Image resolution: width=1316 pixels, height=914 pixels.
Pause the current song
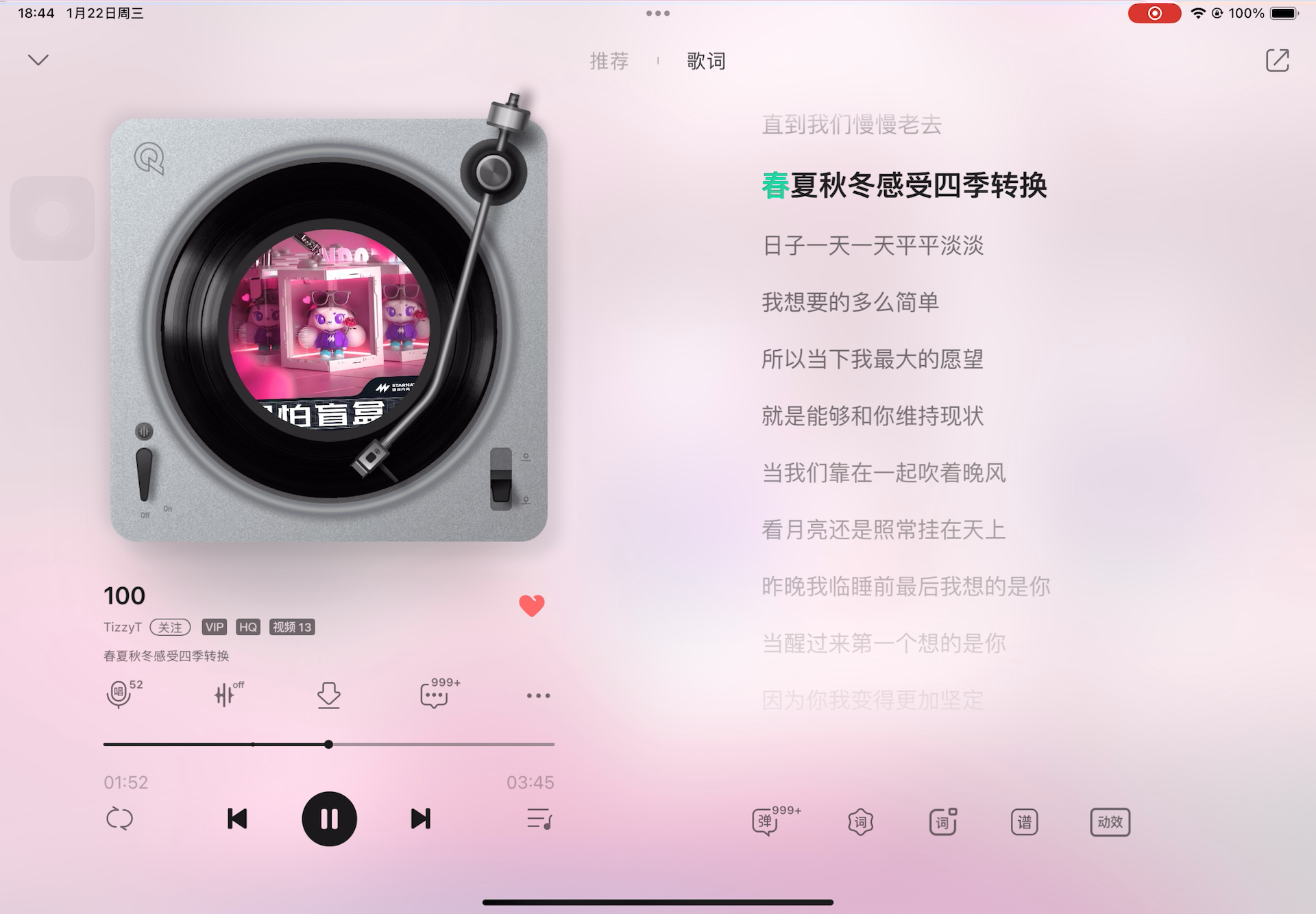tap(329, 819)
